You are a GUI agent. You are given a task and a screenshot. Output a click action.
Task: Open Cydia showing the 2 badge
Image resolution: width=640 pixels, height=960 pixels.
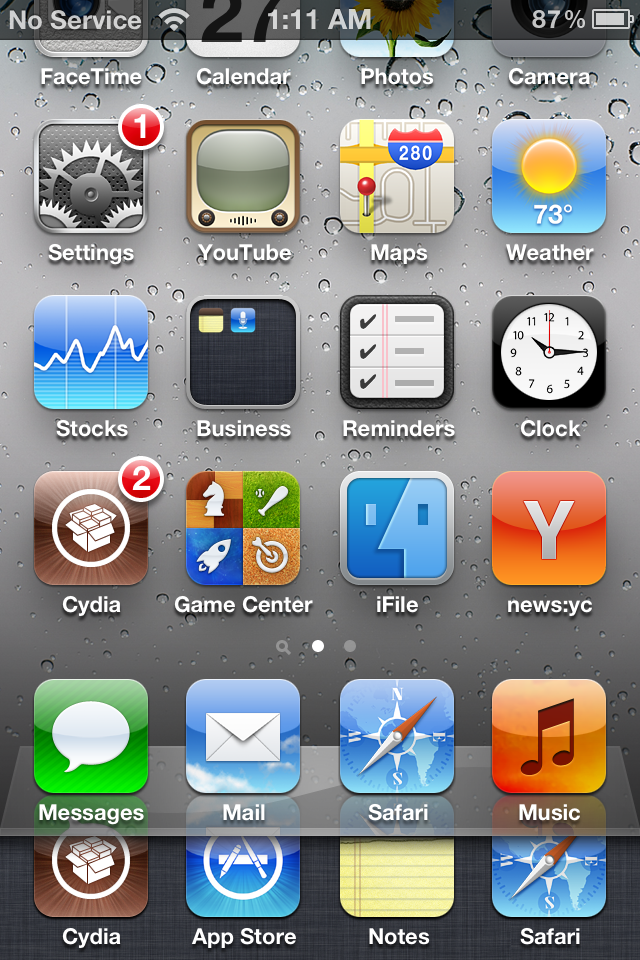click(90, 529)
